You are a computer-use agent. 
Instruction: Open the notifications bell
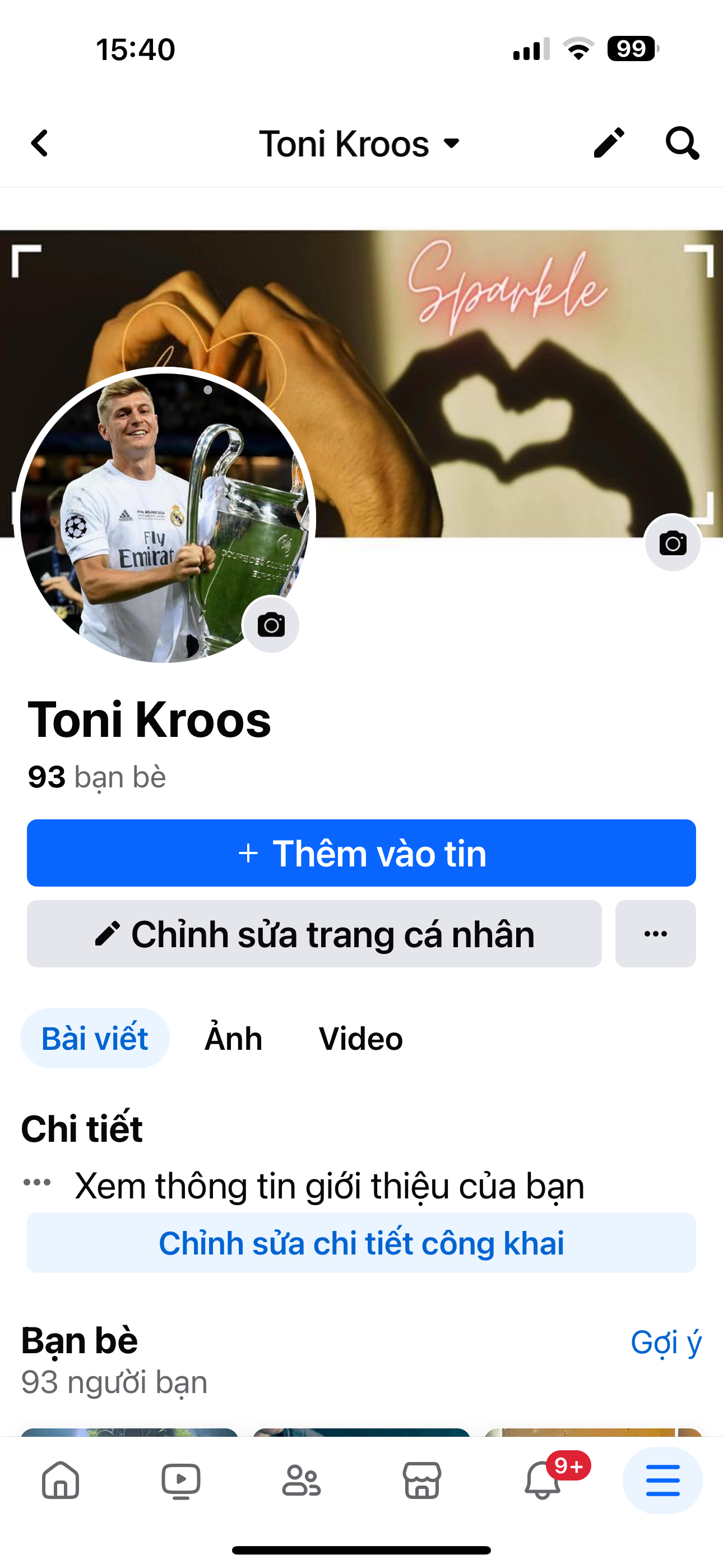(543, 1481)
